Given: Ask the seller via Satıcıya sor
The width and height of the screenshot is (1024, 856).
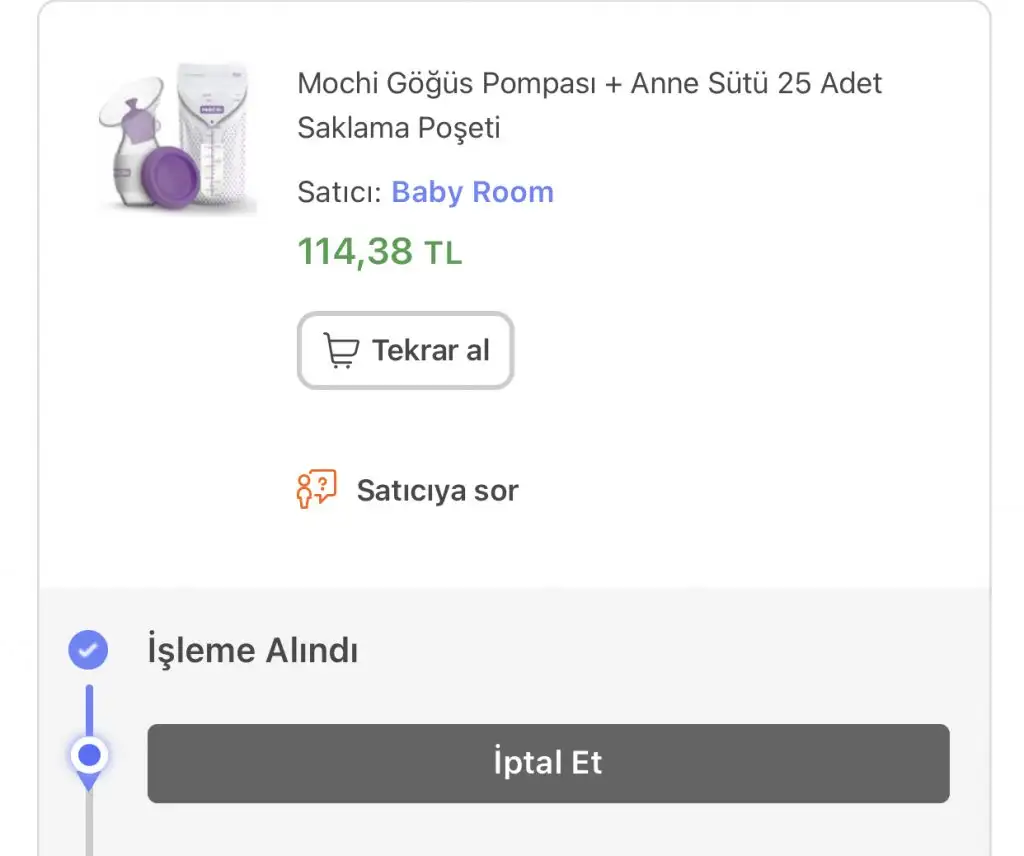Looking at the screenshot, I should 408,491.
